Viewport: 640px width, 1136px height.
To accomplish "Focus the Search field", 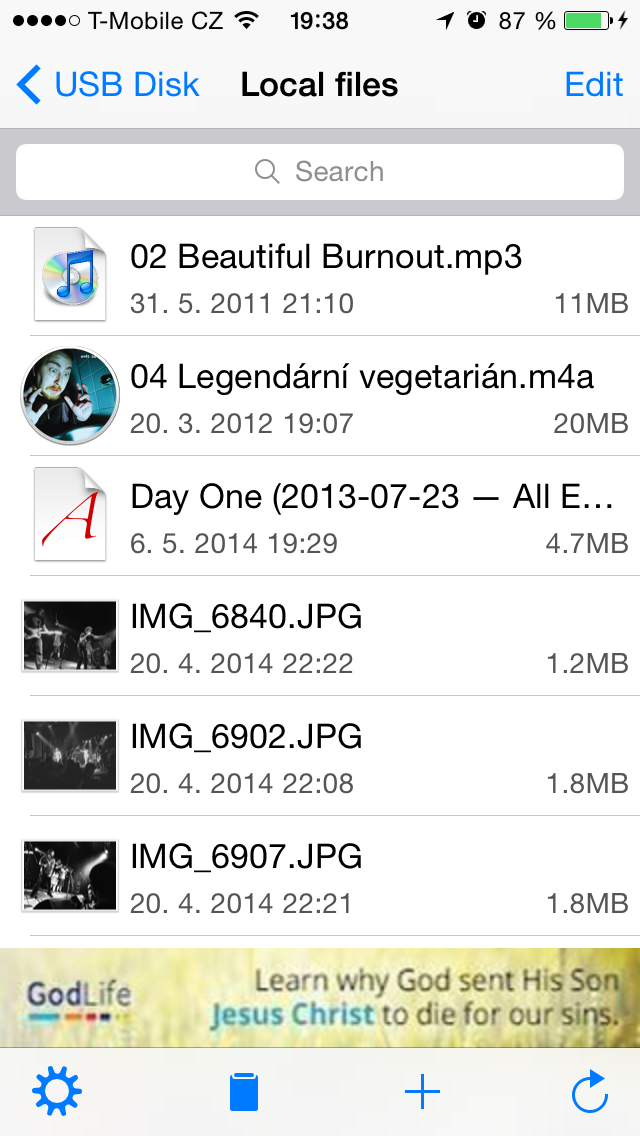I will tap(320, 172).
